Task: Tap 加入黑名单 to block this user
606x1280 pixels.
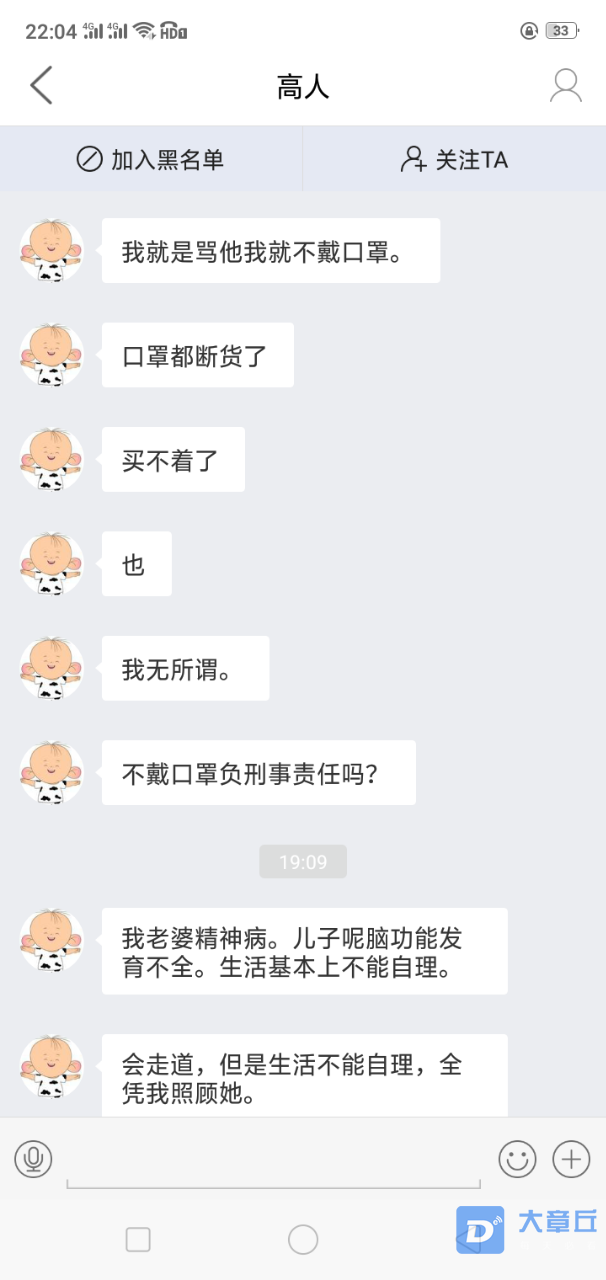Action: pyautogui.click(x=151, y=159)
